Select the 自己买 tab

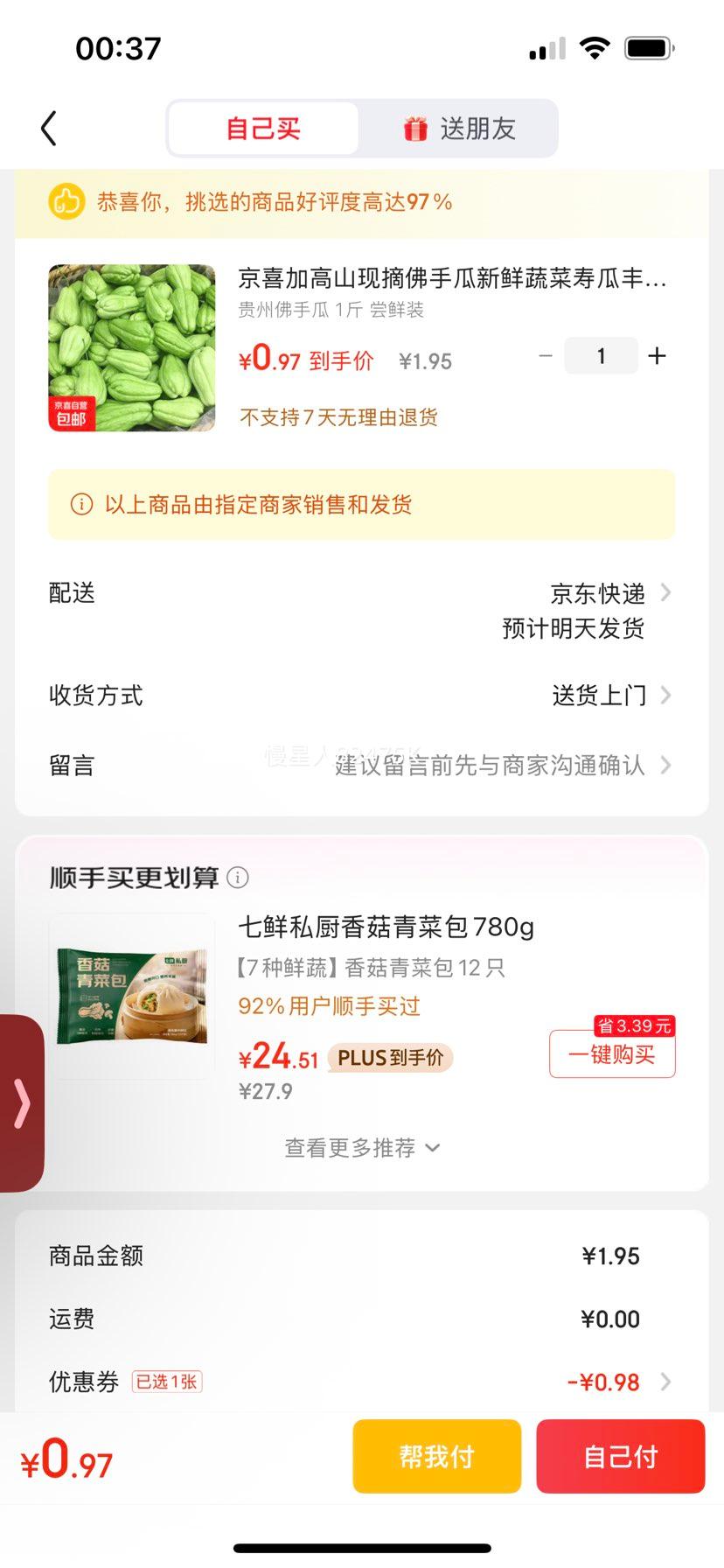click(263, 129)
